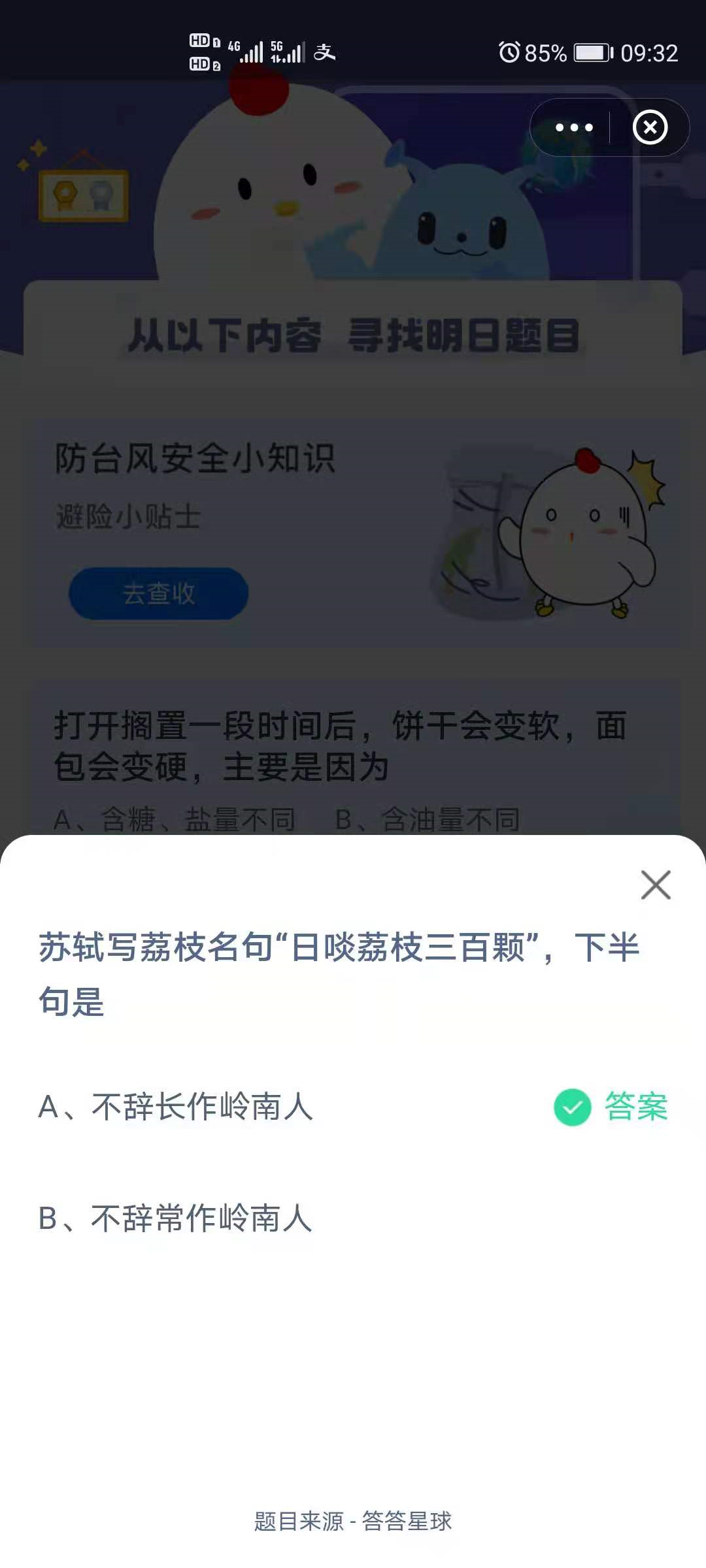Open the mini program more options menu

click(574, 127)
